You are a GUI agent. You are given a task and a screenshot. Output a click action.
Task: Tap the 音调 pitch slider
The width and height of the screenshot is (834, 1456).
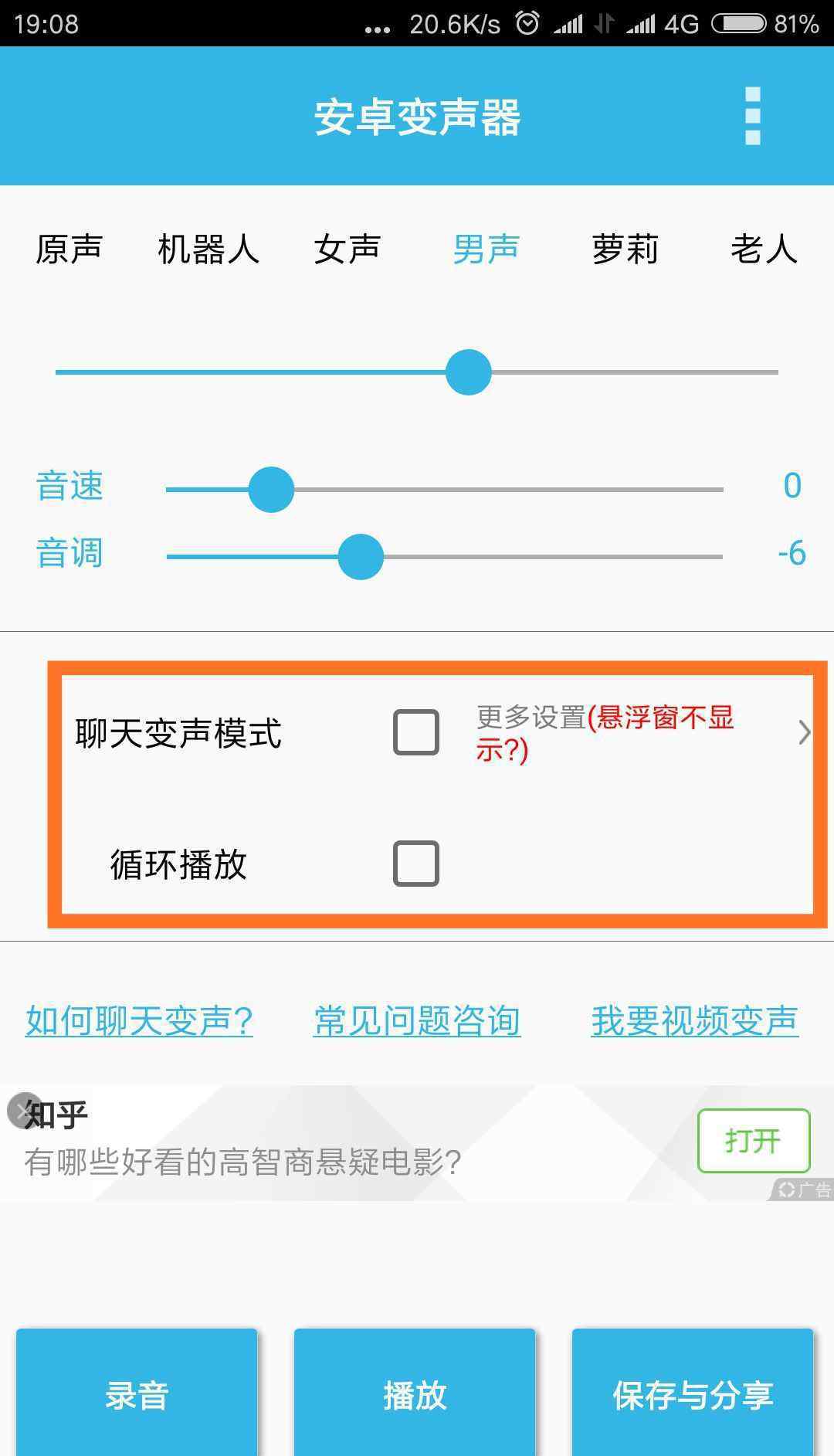tap(444, 556)
